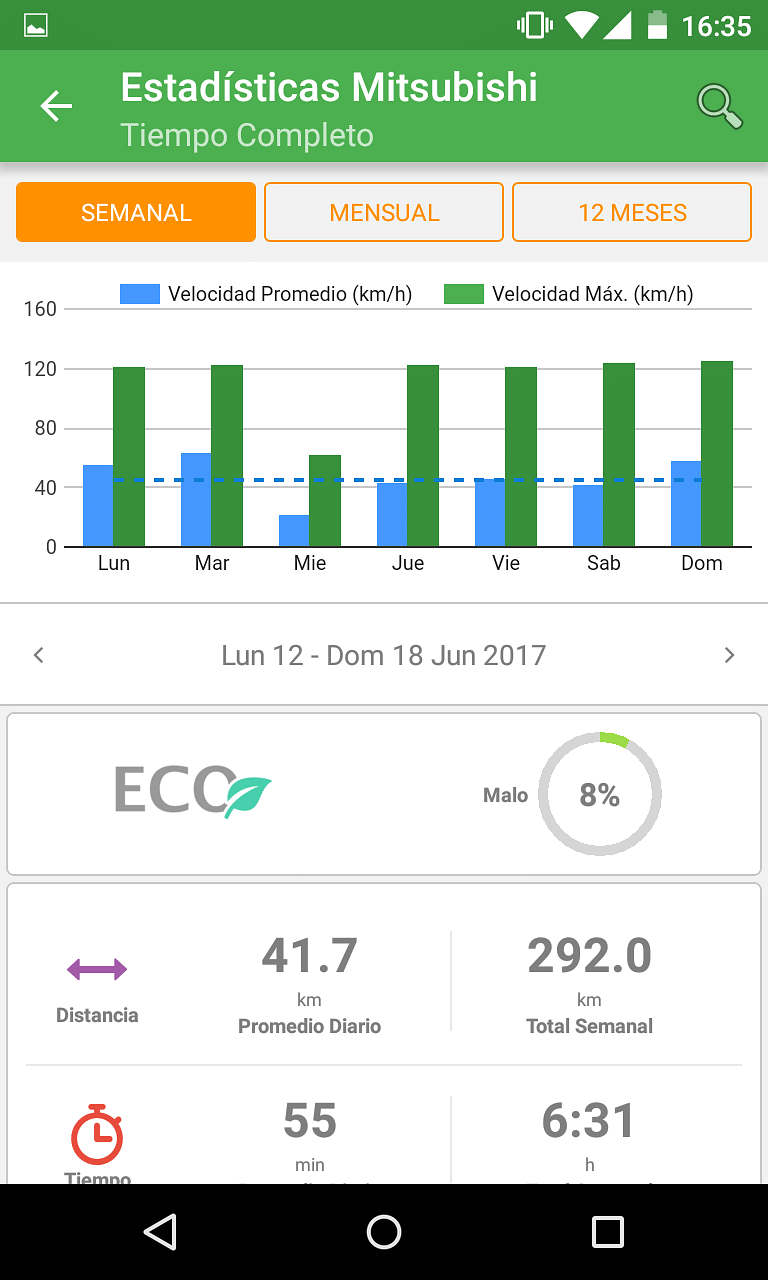Tap the system home button
768x1280 pixels.
pos(384,1232)
